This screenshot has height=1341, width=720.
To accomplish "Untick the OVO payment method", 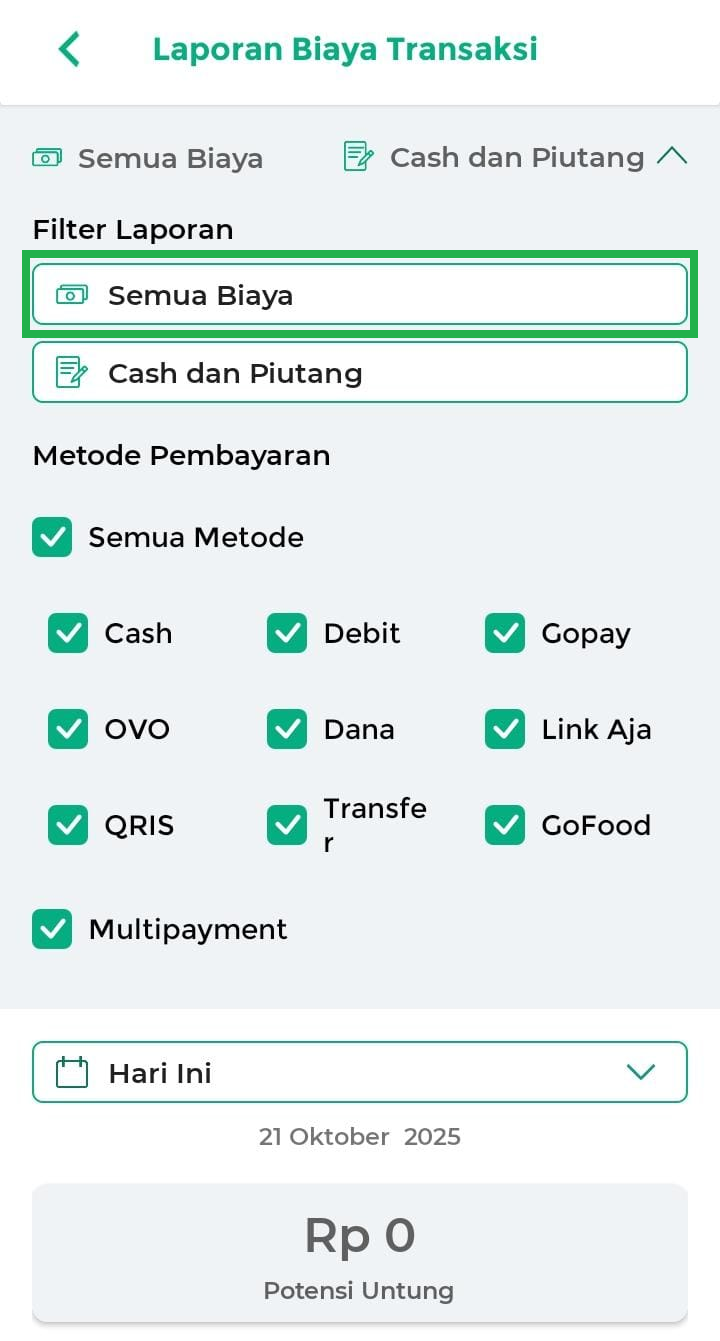I will click(68, 729).
